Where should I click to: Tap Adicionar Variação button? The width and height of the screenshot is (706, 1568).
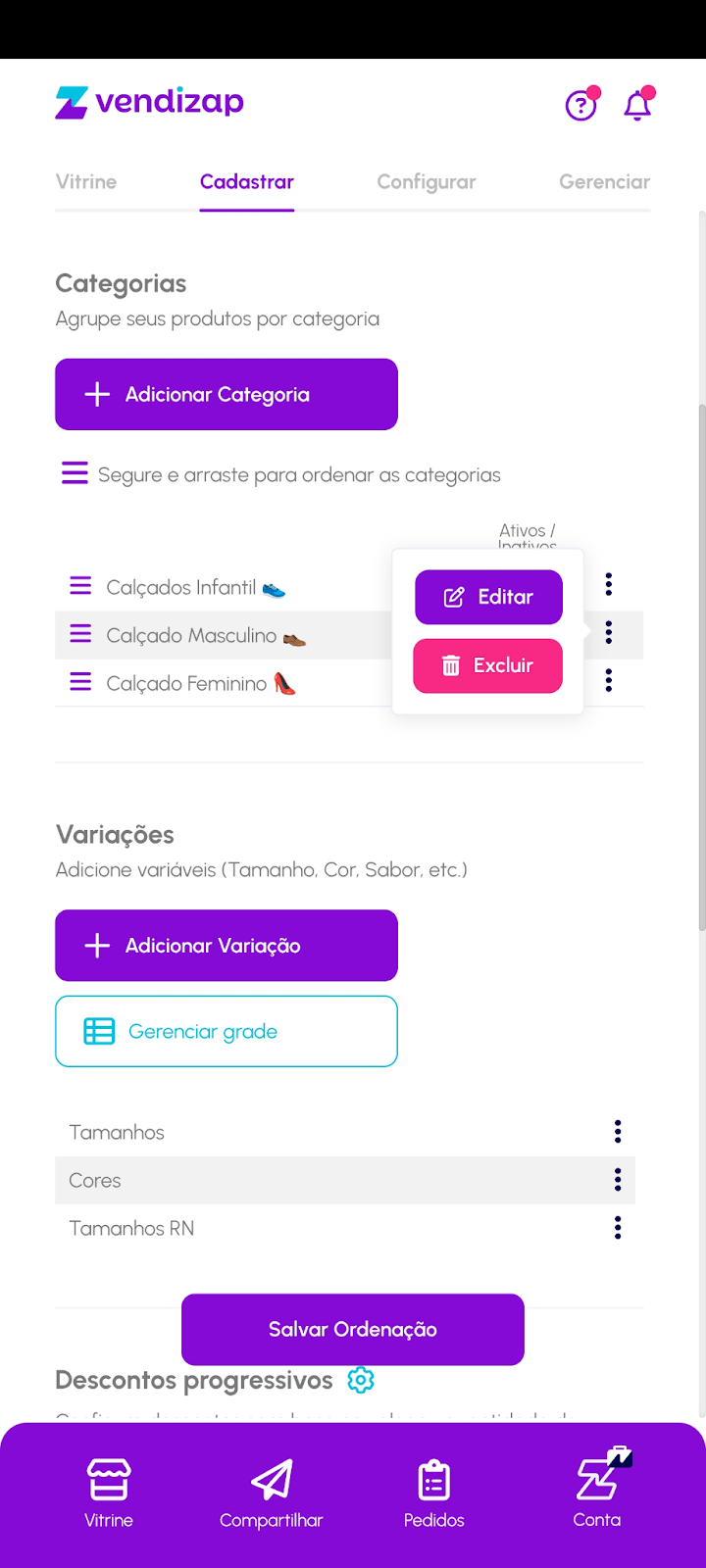227,946
